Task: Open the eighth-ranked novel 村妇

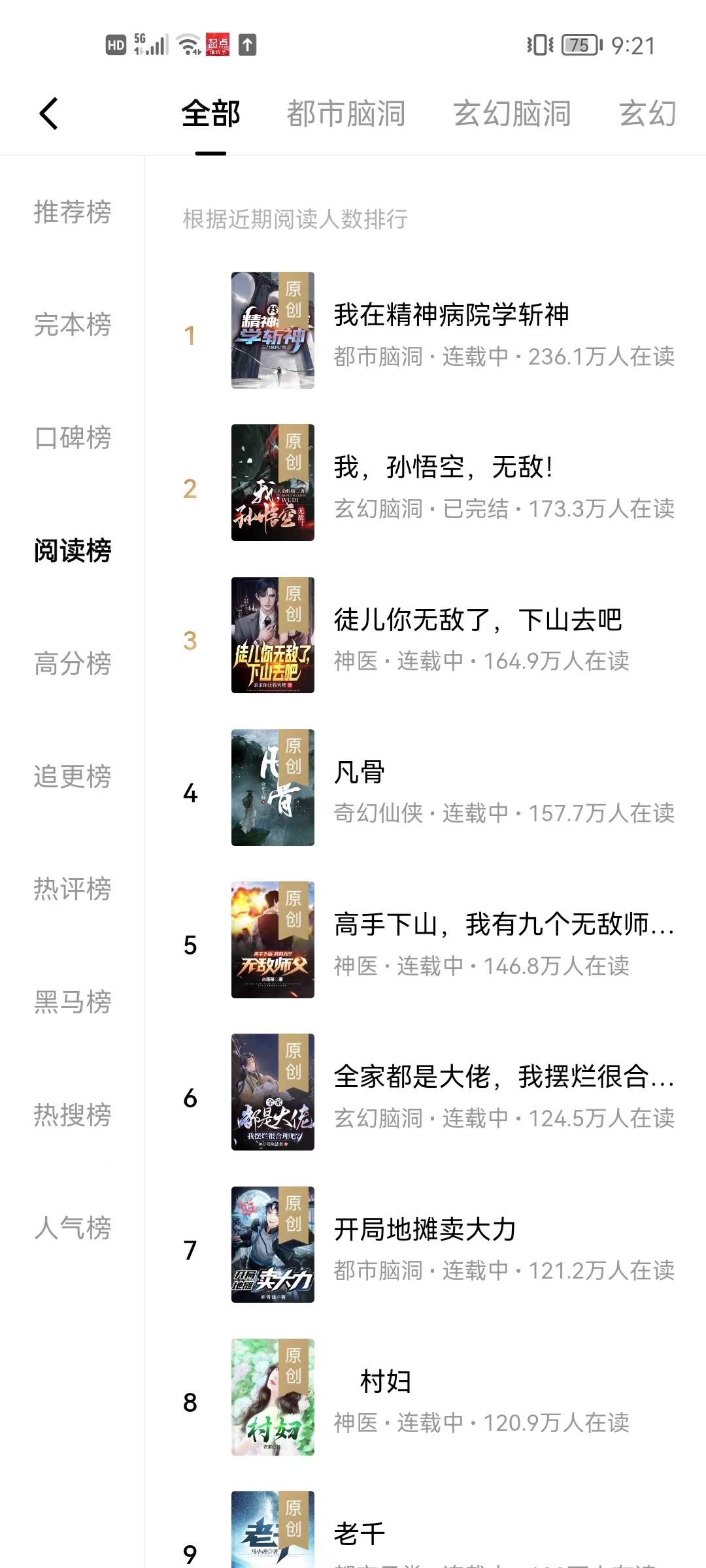Action: coord(386,1382)
